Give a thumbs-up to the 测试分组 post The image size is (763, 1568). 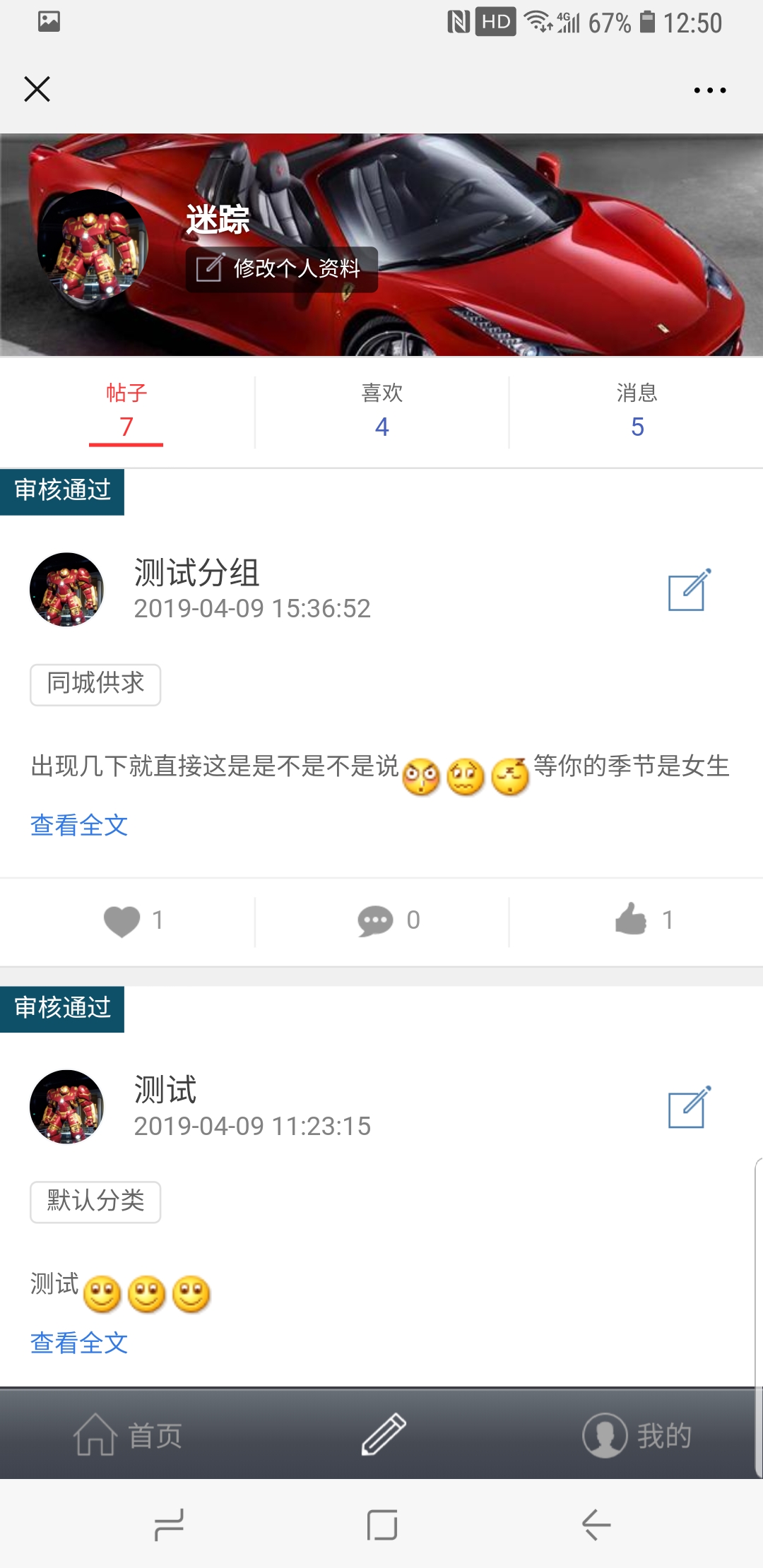[x=631, y=920]
